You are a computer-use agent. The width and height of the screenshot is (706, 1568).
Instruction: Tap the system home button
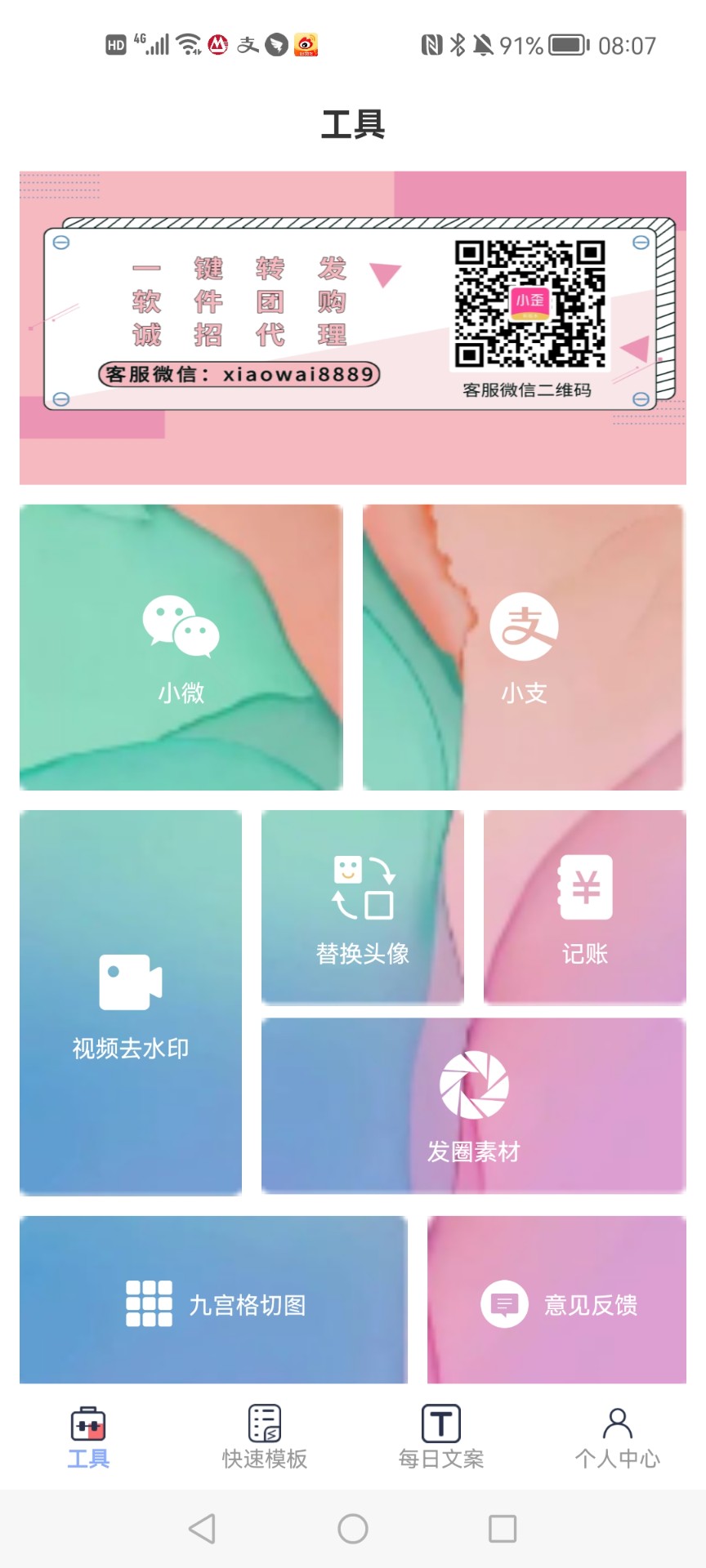(353, 1529)
